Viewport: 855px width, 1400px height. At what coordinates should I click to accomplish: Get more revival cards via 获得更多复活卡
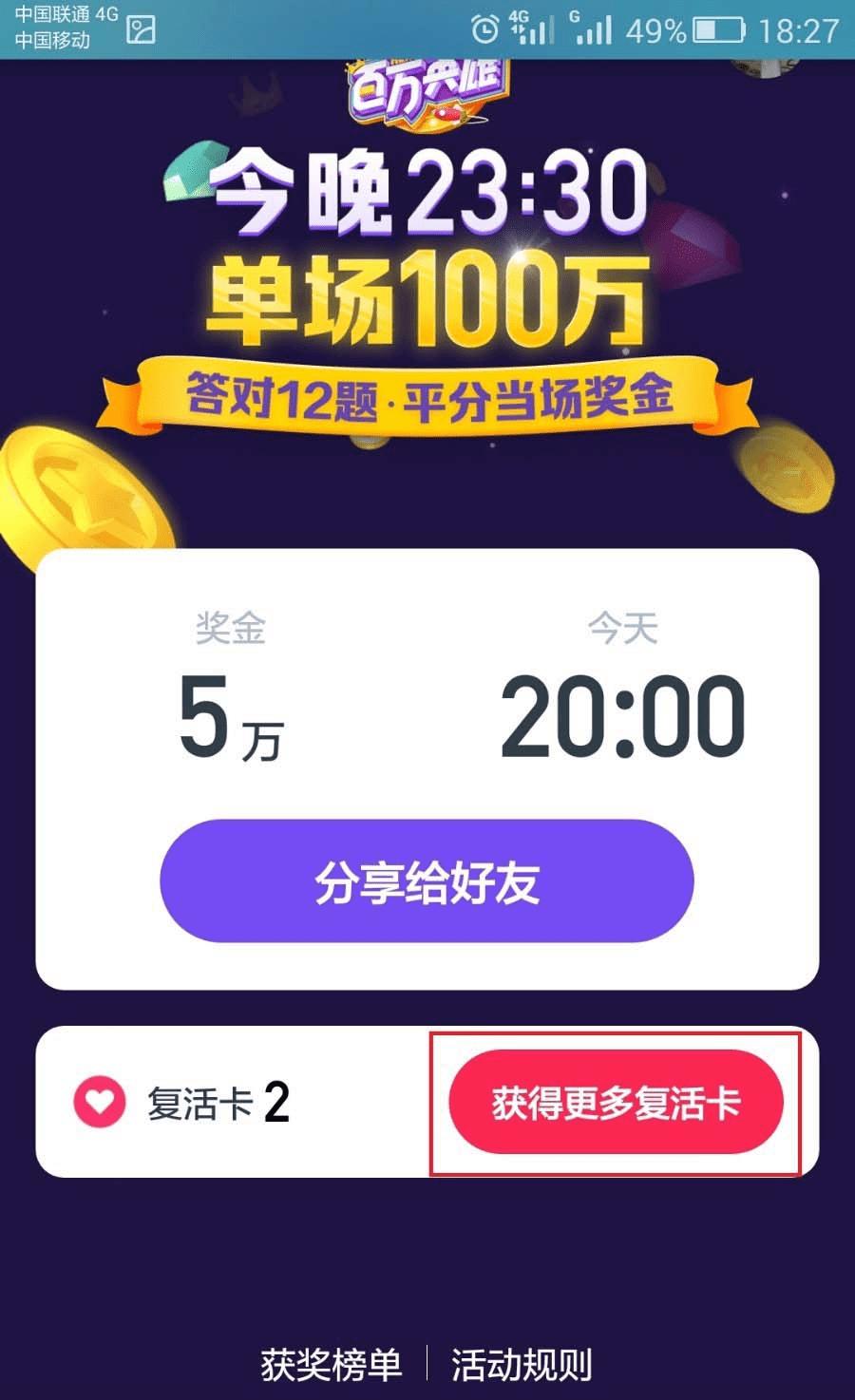616,1103
